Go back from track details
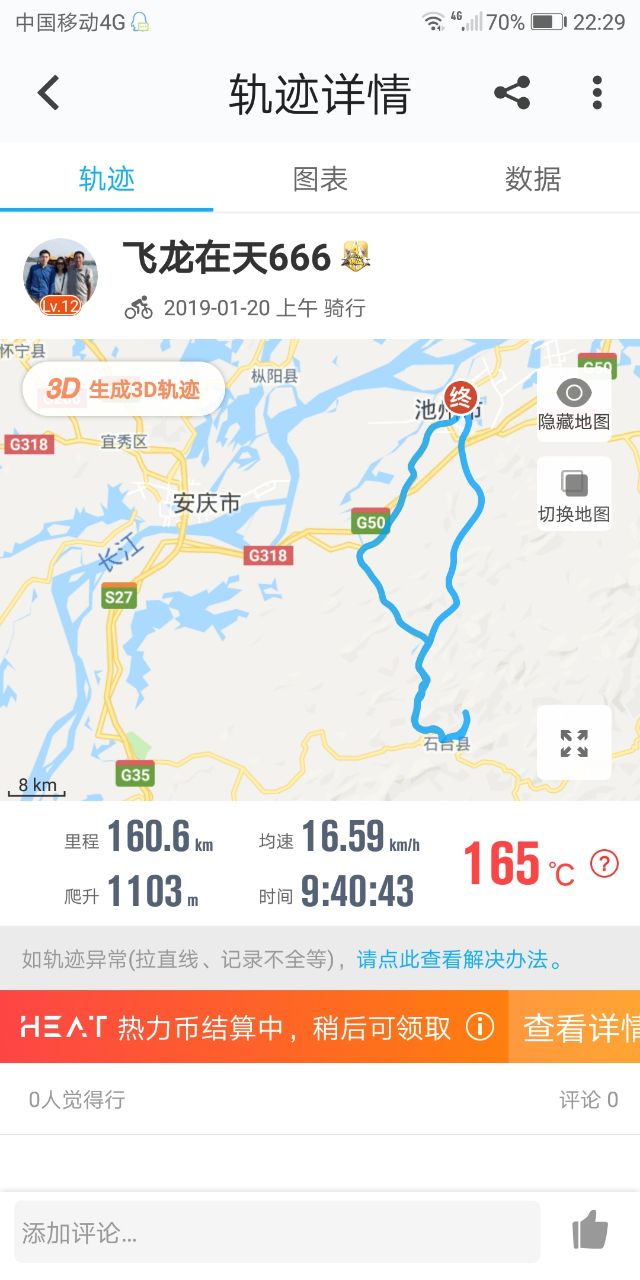Image resolution: width=640 pixels, height=1280 pixels. 48,93
